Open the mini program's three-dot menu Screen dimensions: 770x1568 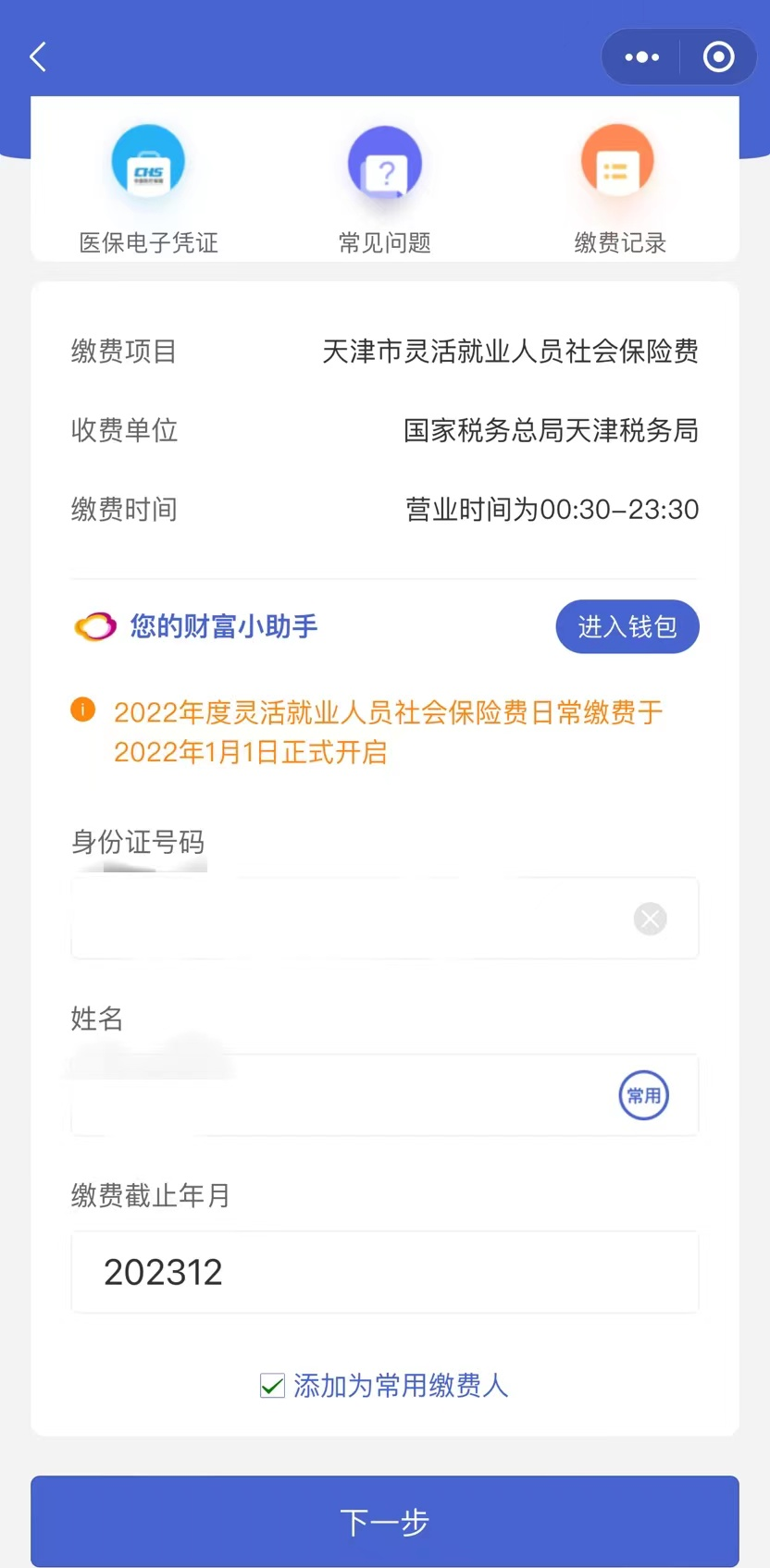641,57
